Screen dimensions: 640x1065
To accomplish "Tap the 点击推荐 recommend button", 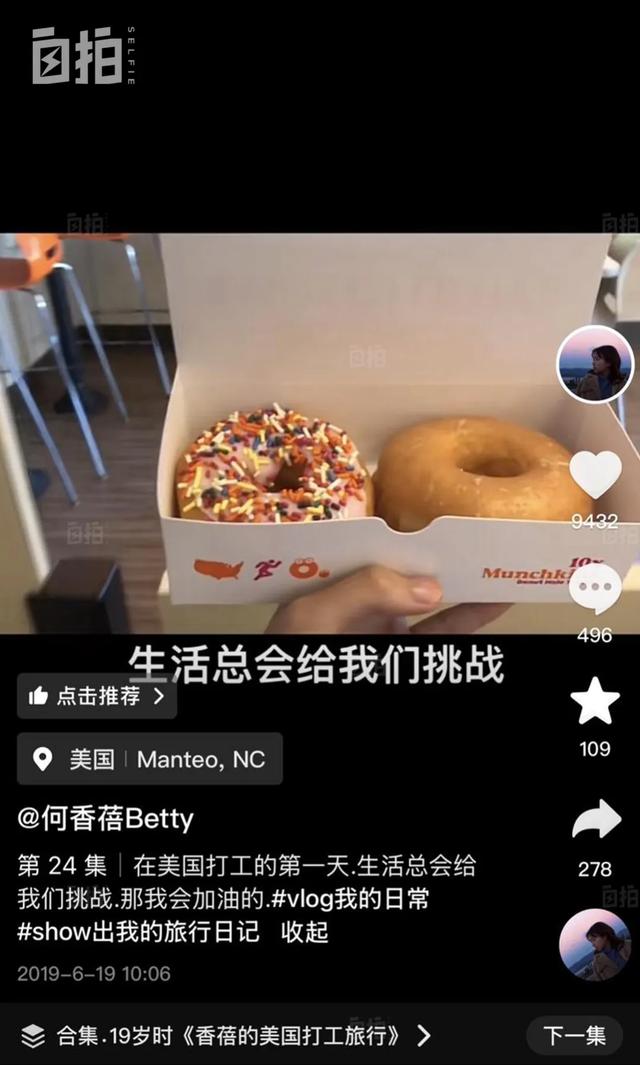I will coord(97,697).
